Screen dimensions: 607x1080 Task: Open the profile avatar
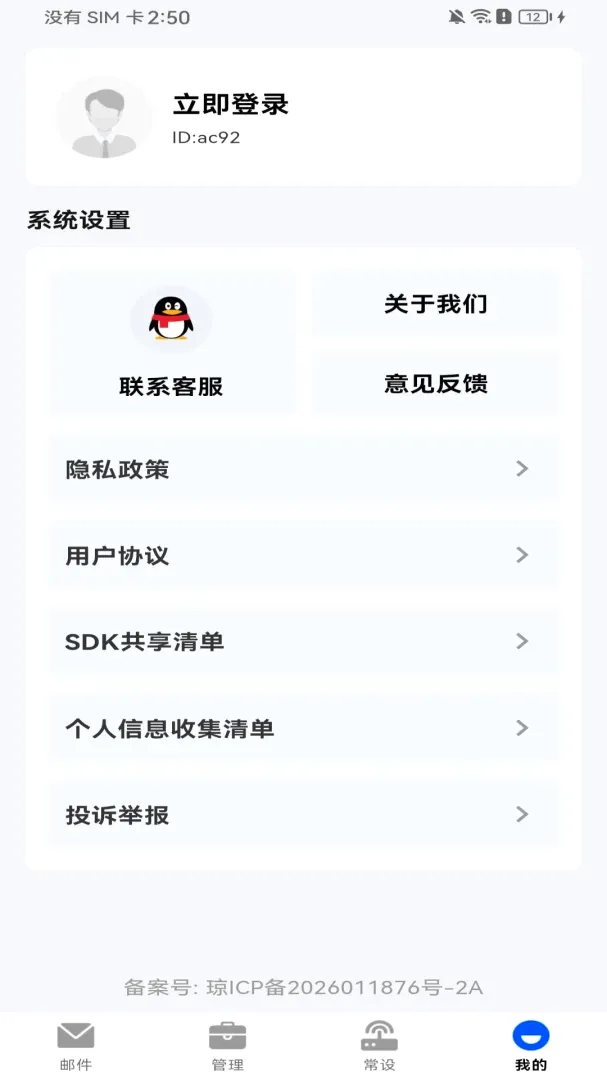[x=105, y=117]
